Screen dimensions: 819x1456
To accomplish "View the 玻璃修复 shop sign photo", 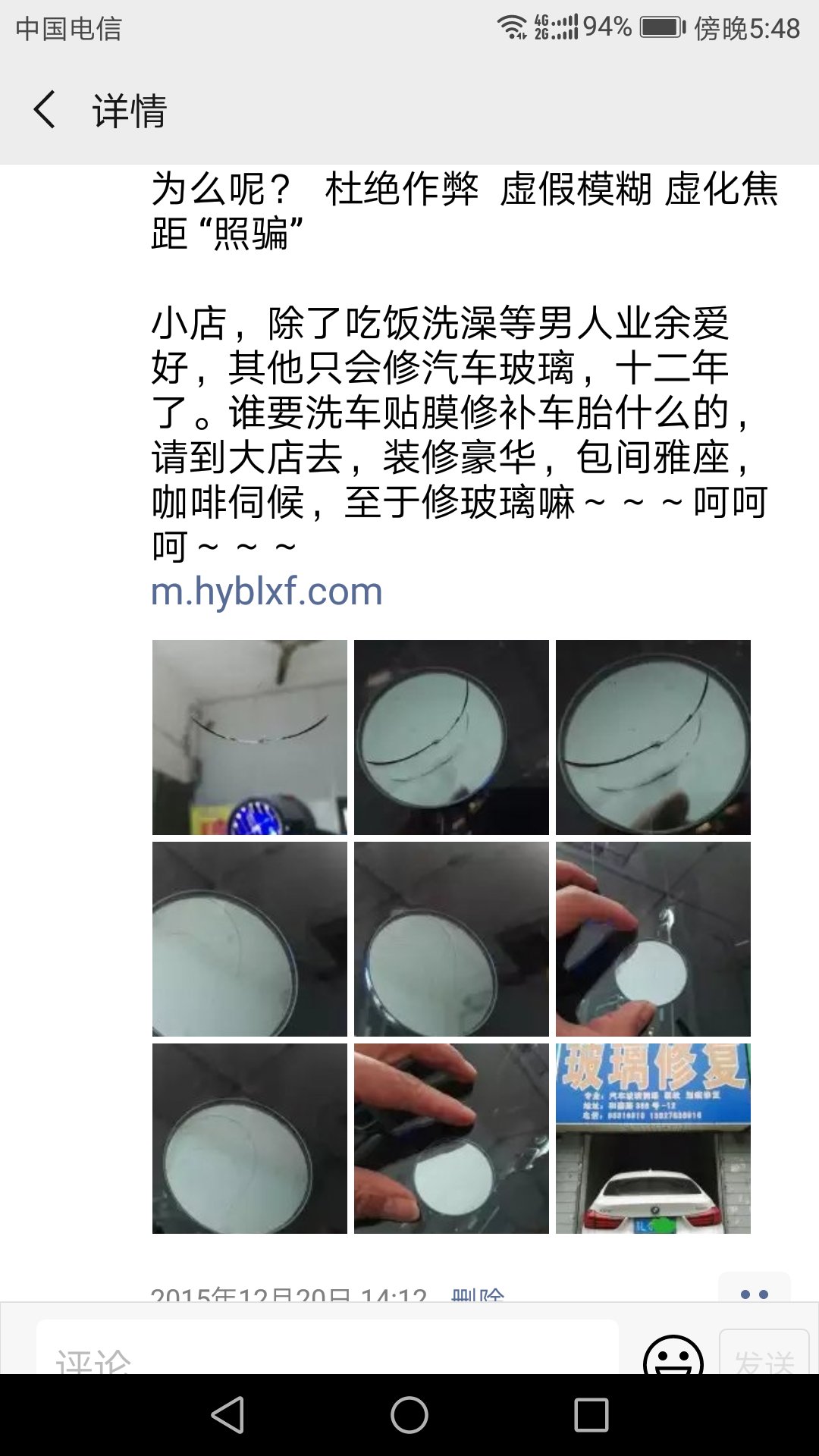I will point(653,1138).
